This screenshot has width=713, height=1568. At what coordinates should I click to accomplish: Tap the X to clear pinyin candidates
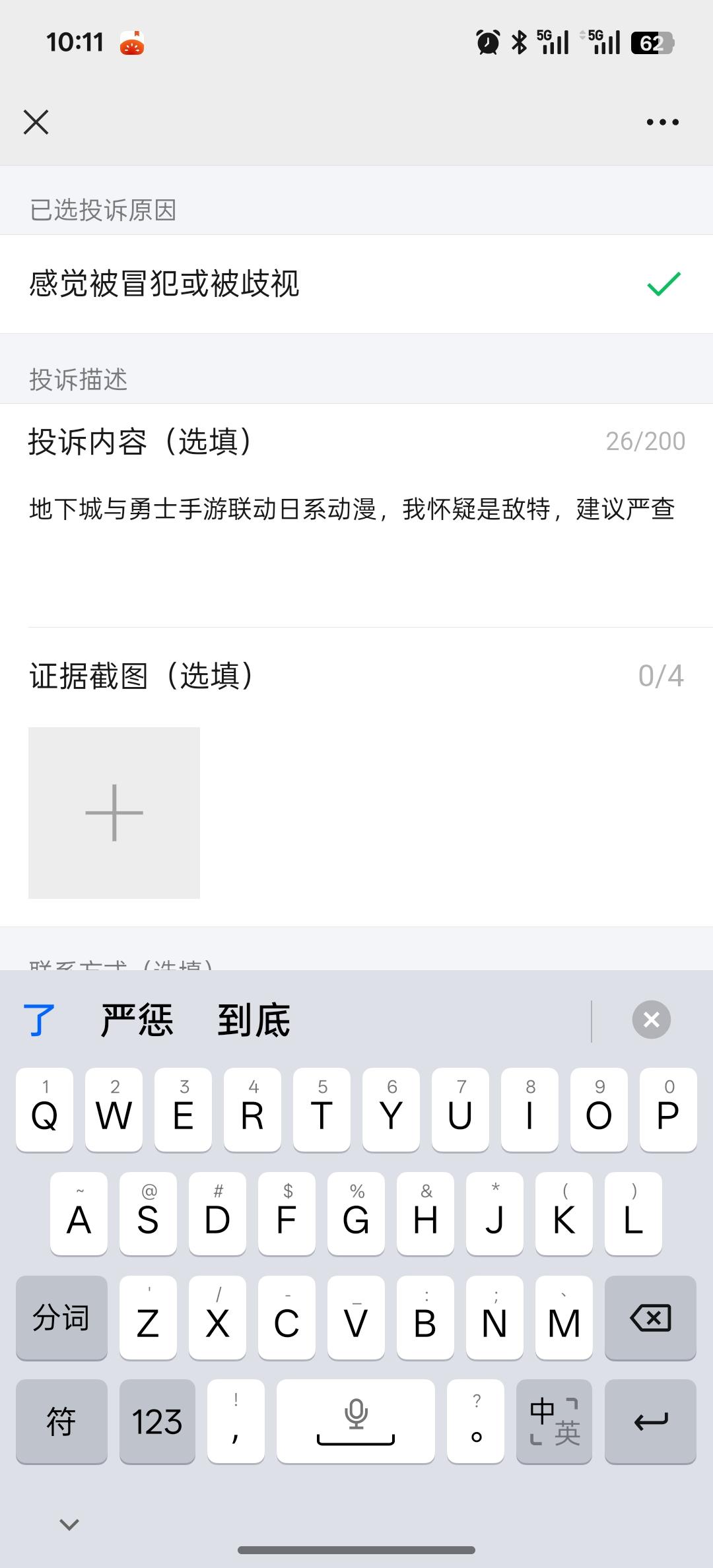652,1020
